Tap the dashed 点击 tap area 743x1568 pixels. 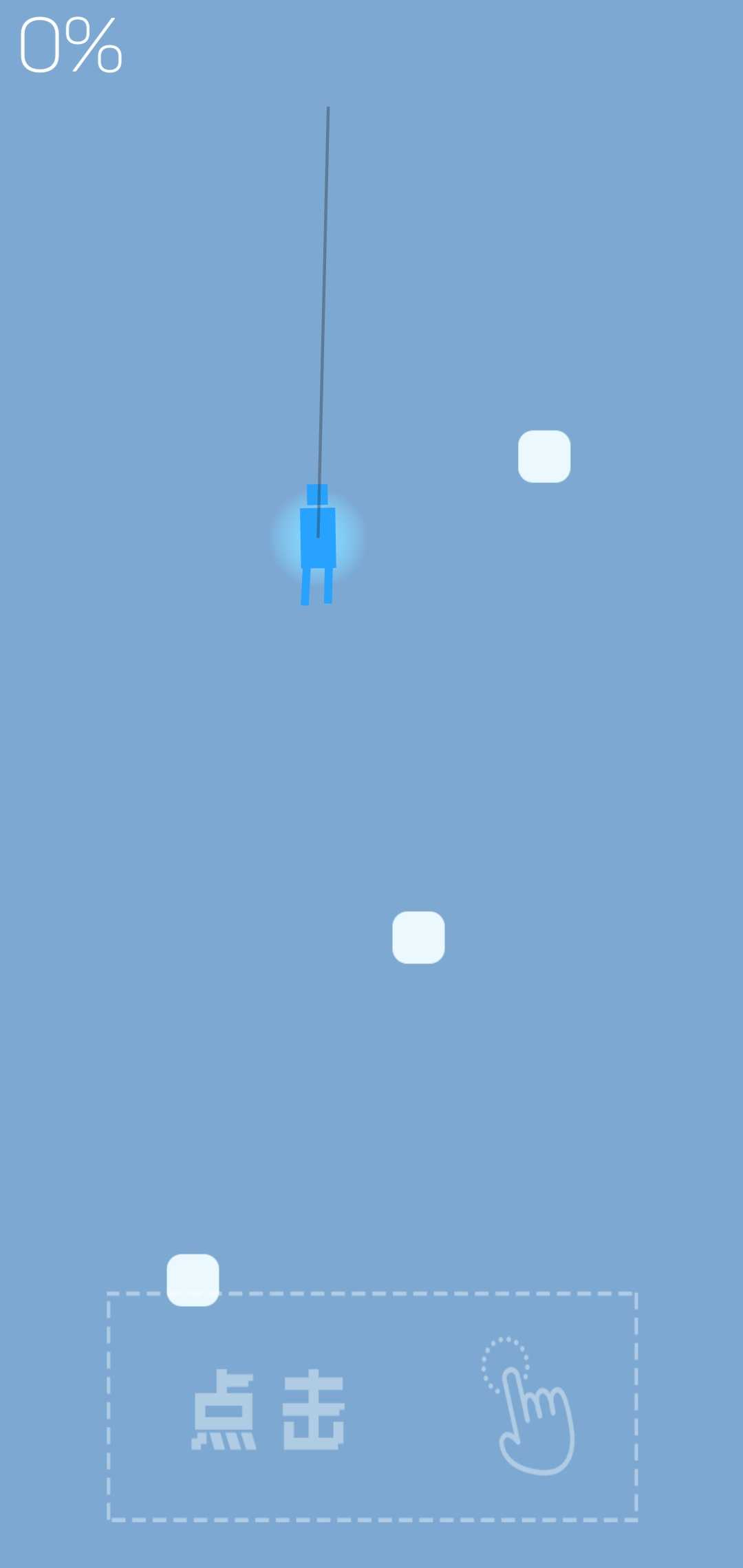[x=372, y=1407]
